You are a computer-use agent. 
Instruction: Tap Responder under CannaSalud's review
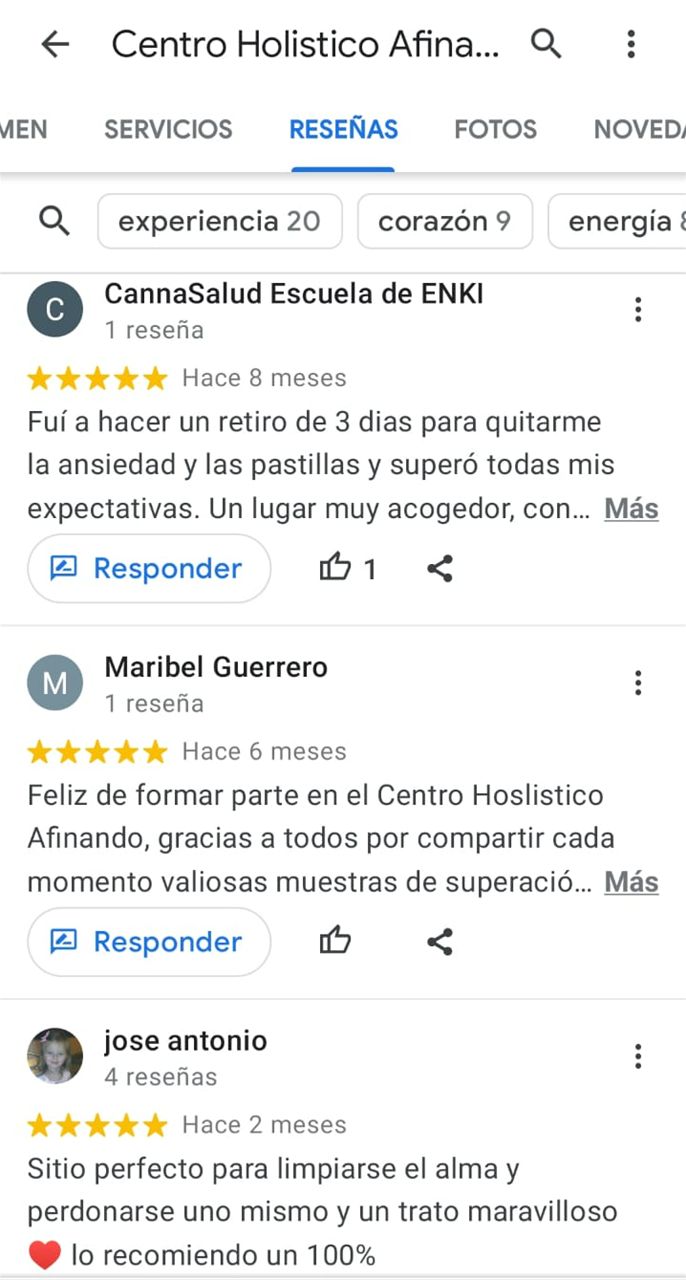(x=148, y=568)
